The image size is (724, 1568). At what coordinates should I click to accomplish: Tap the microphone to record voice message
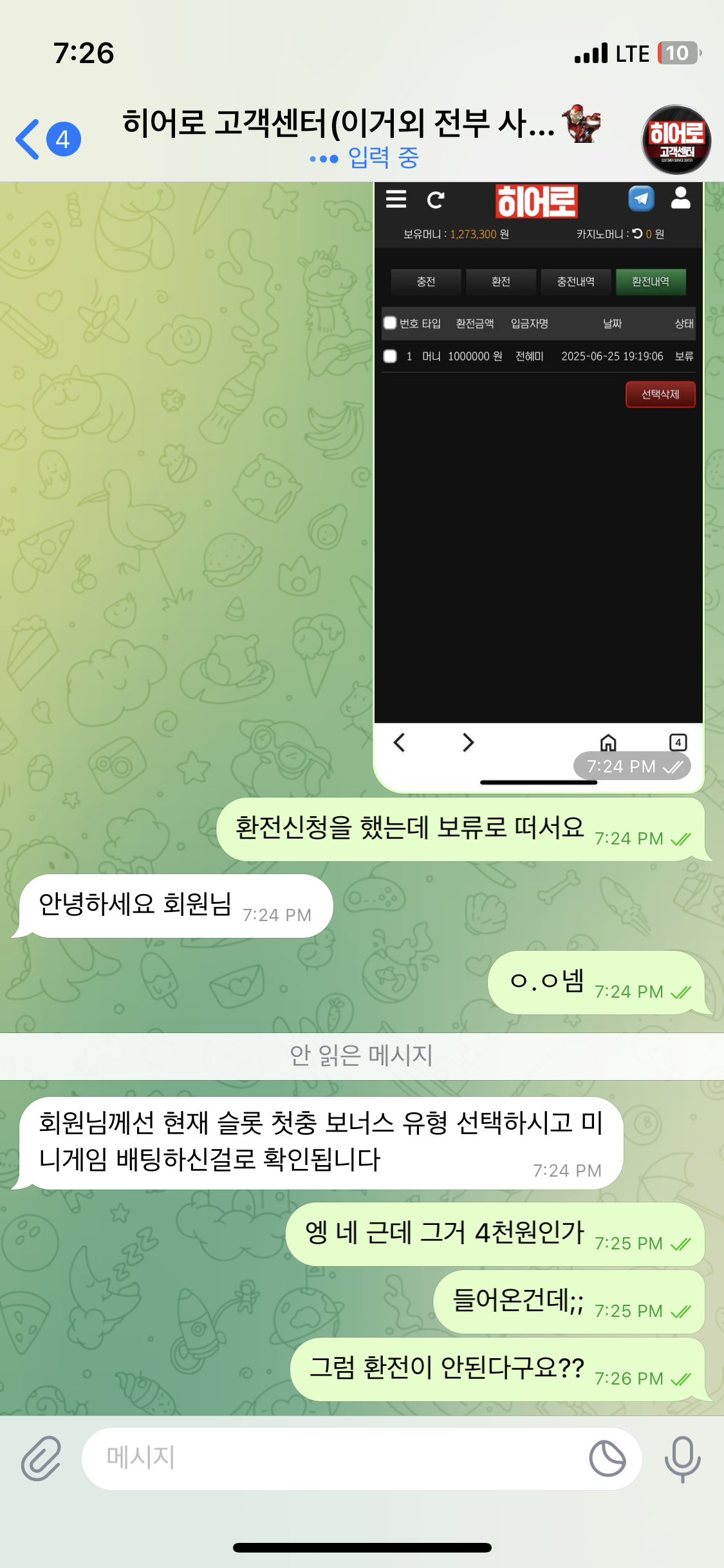pos(682,1459)
